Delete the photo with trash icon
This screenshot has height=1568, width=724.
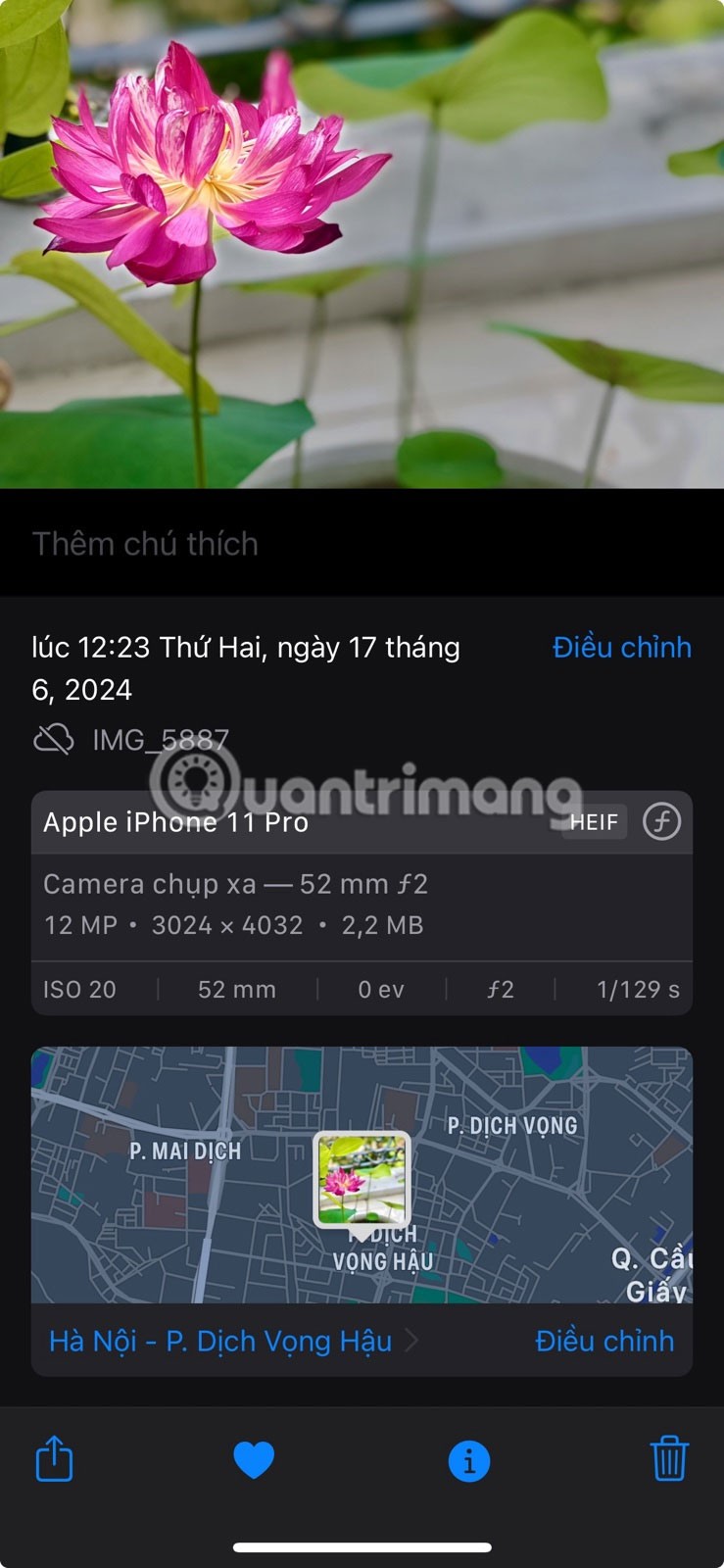669,1459
